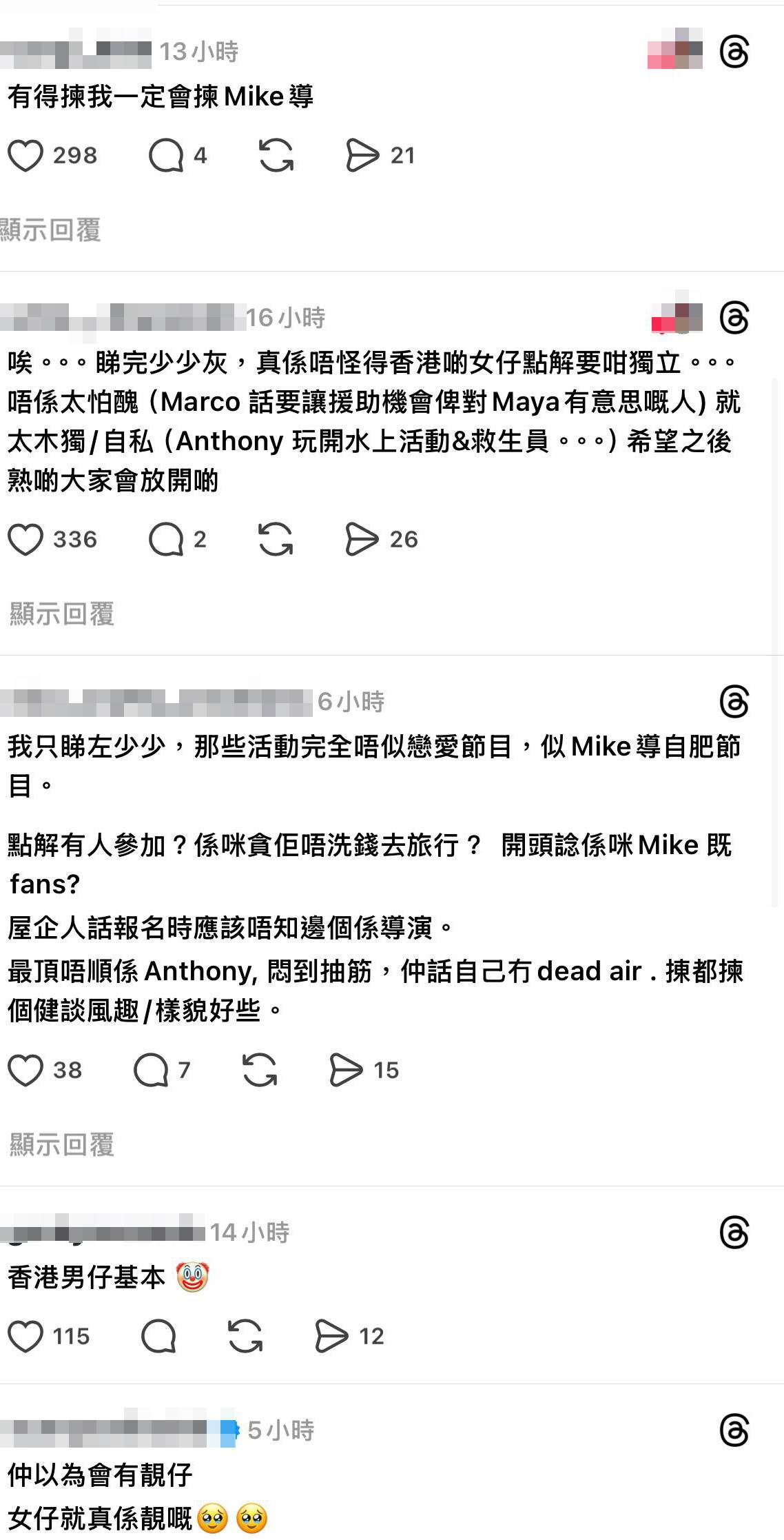Repost the 香港男仔基本 comment
This screenshot has height=1540, width=784.
click(245, 1336)
